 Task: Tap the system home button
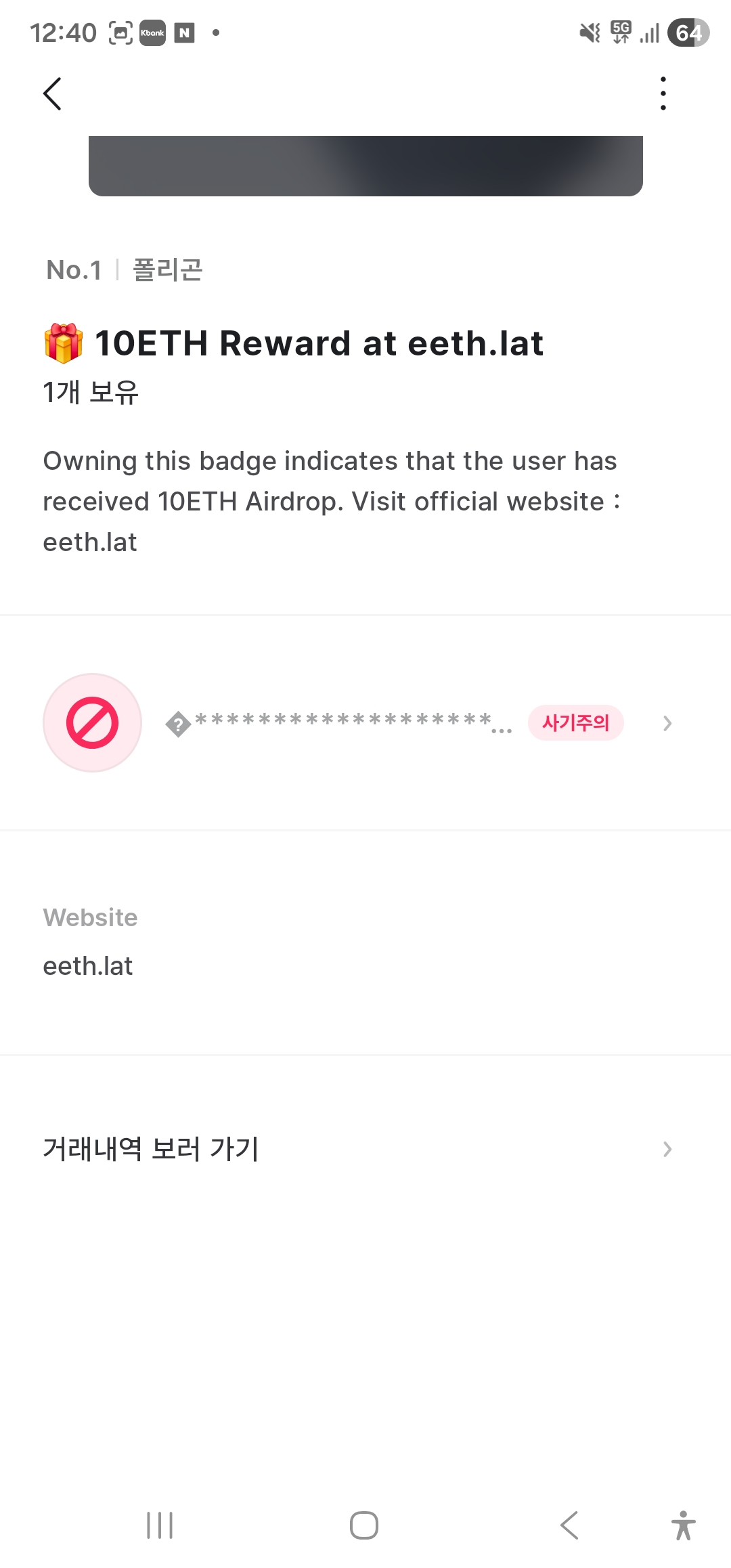click(364, 1525)
